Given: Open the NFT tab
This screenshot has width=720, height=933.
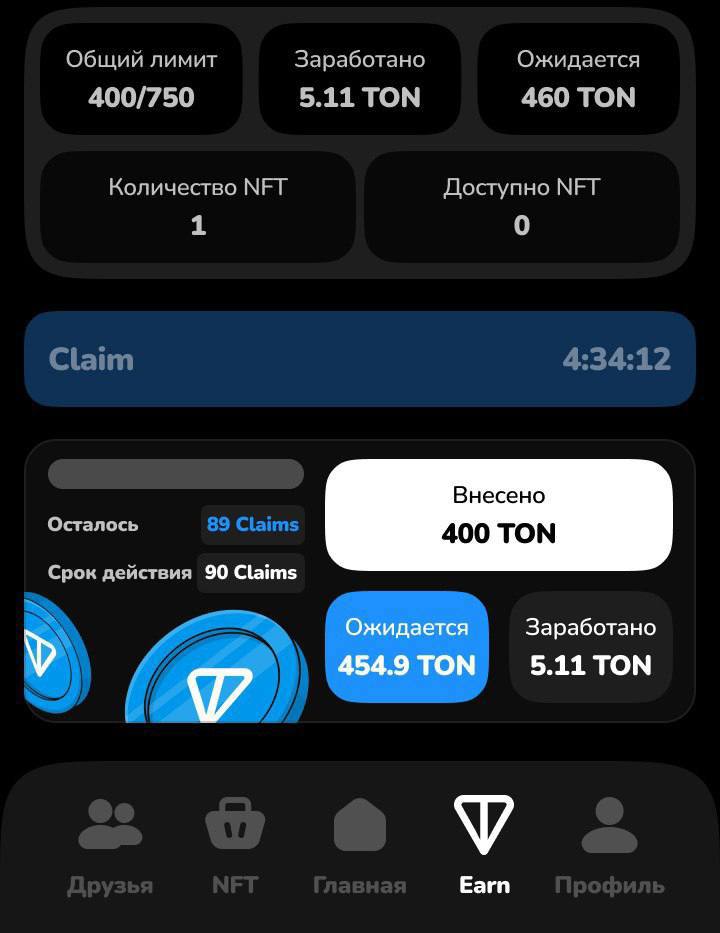Looking at the screenshot, I should click(235, 845).
